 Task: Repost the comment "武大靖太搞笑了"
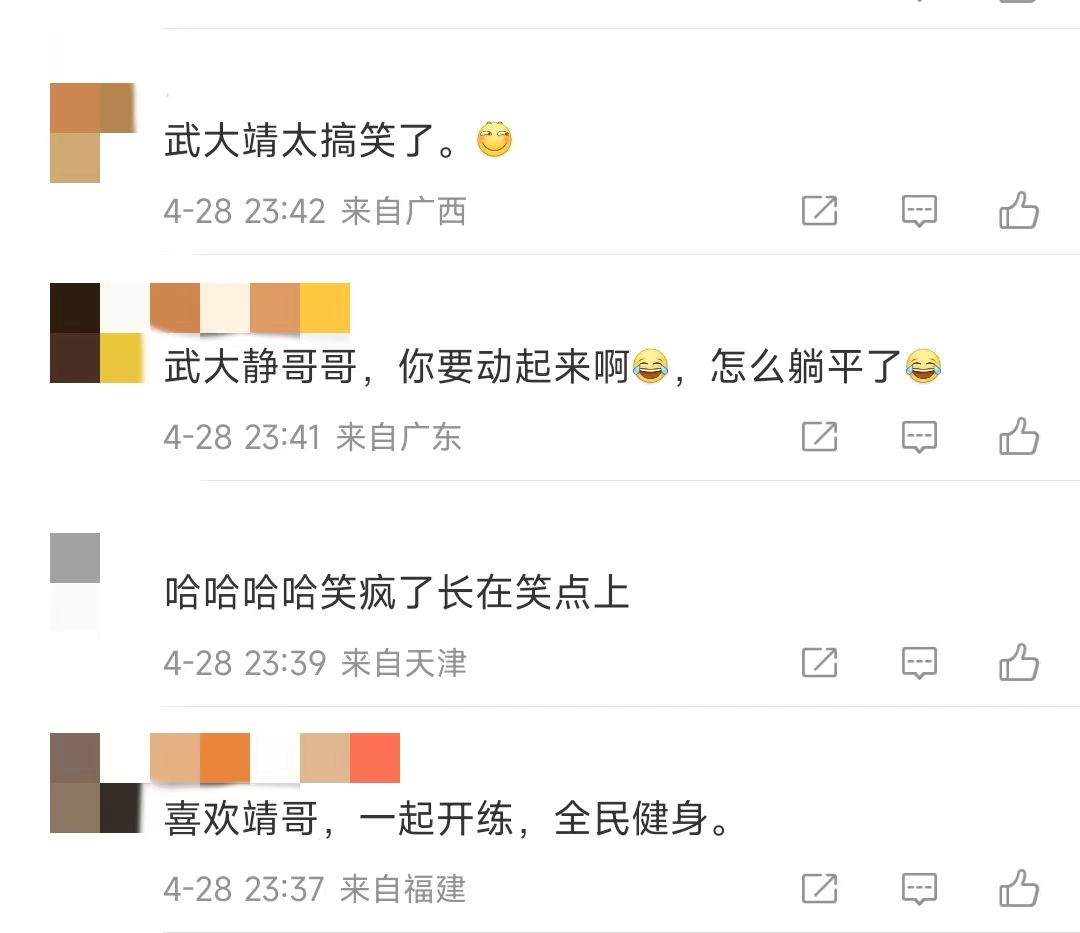[819, 211]
